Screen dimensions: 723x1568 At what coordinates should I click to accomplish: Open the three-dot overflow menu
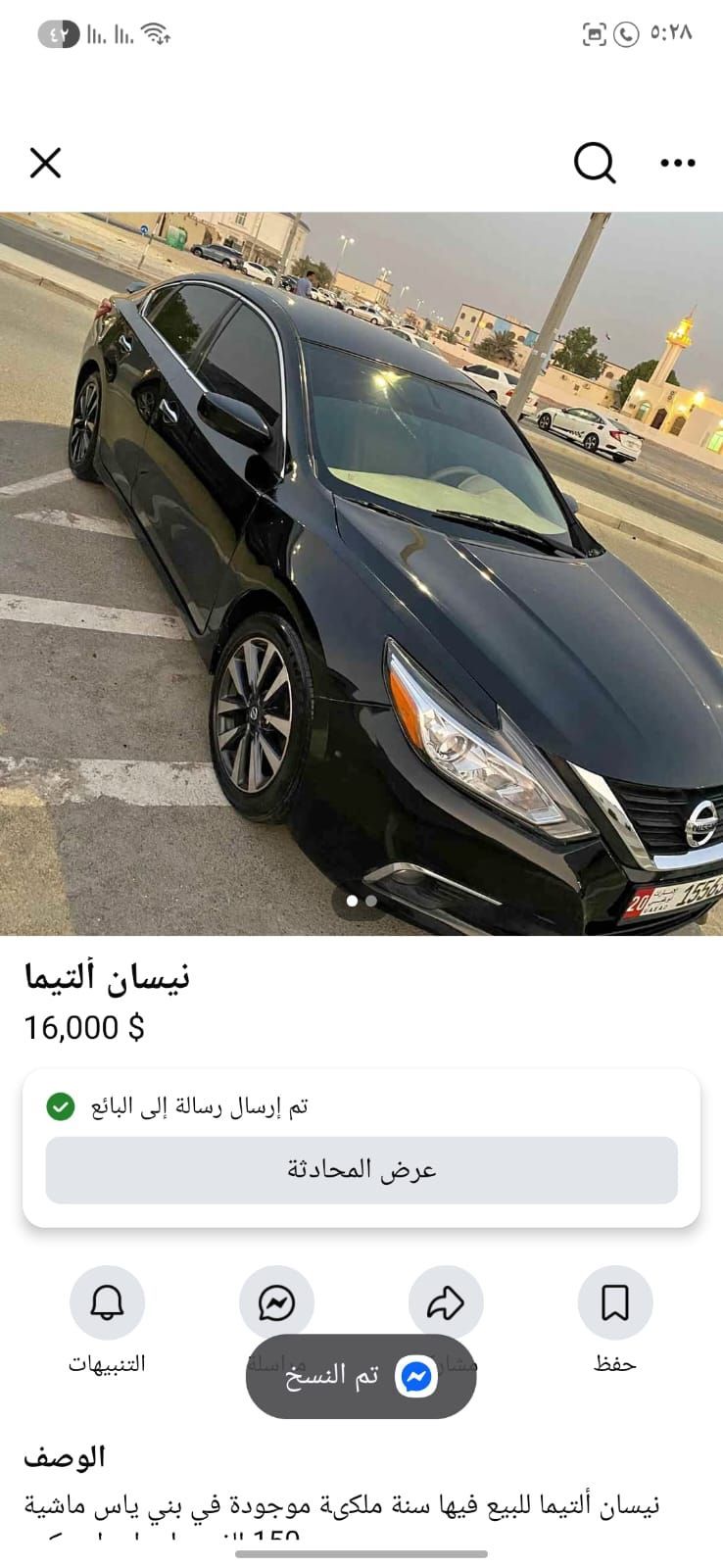(677, 164)
